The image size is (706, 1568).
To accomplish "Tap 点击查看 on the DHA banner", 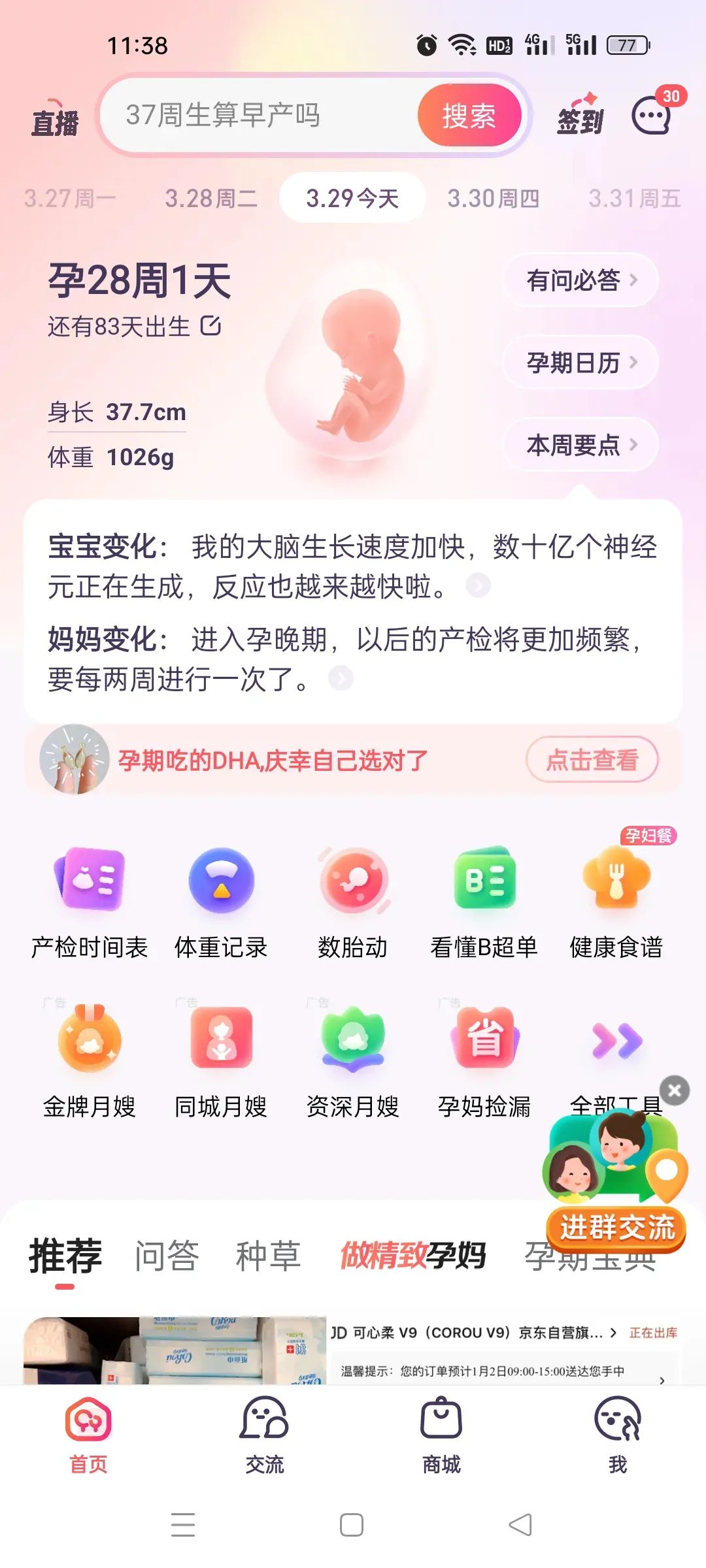I will [x=592, y=759].
